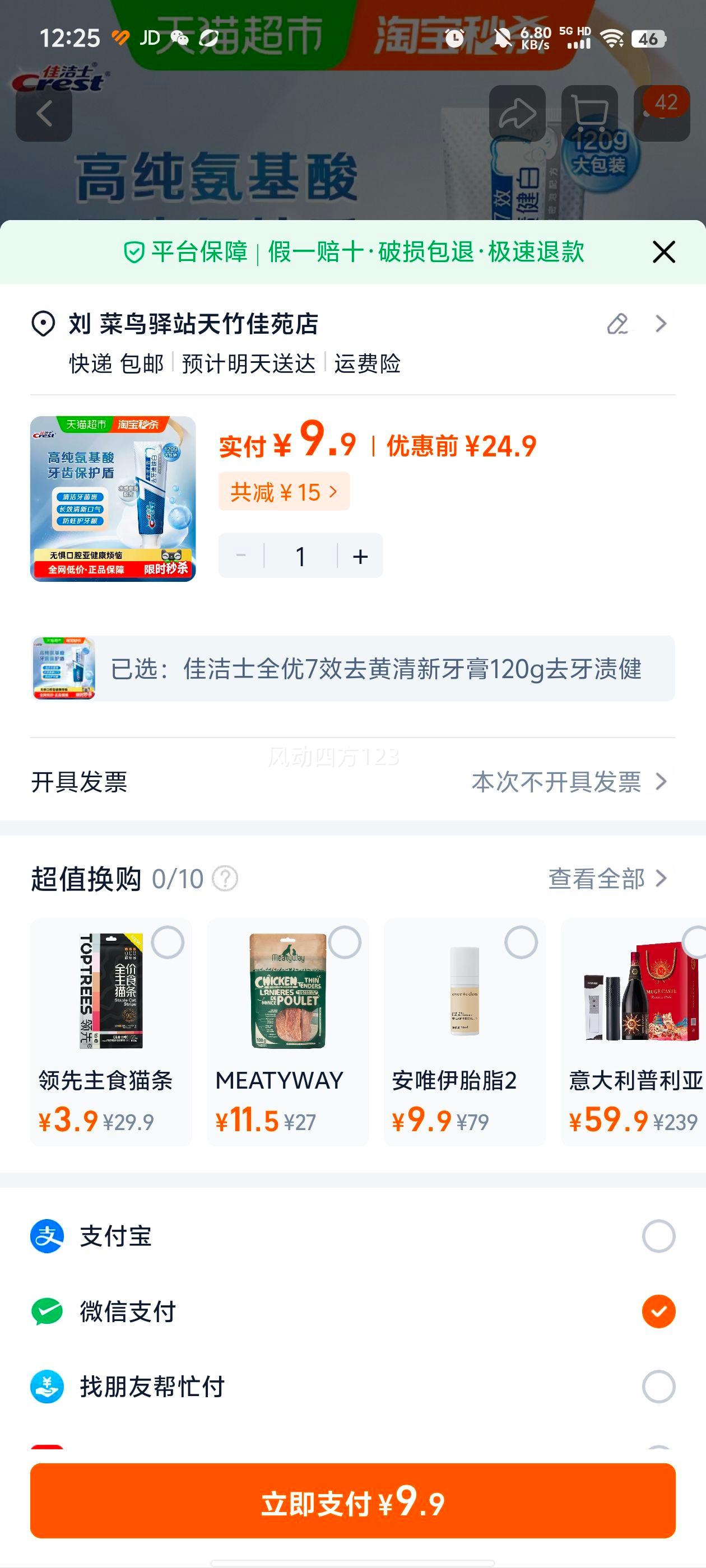Tap the 平台保障 shield icon
Image resolution: width=706 pixels, height=1568 pixels.
[134, 253]
